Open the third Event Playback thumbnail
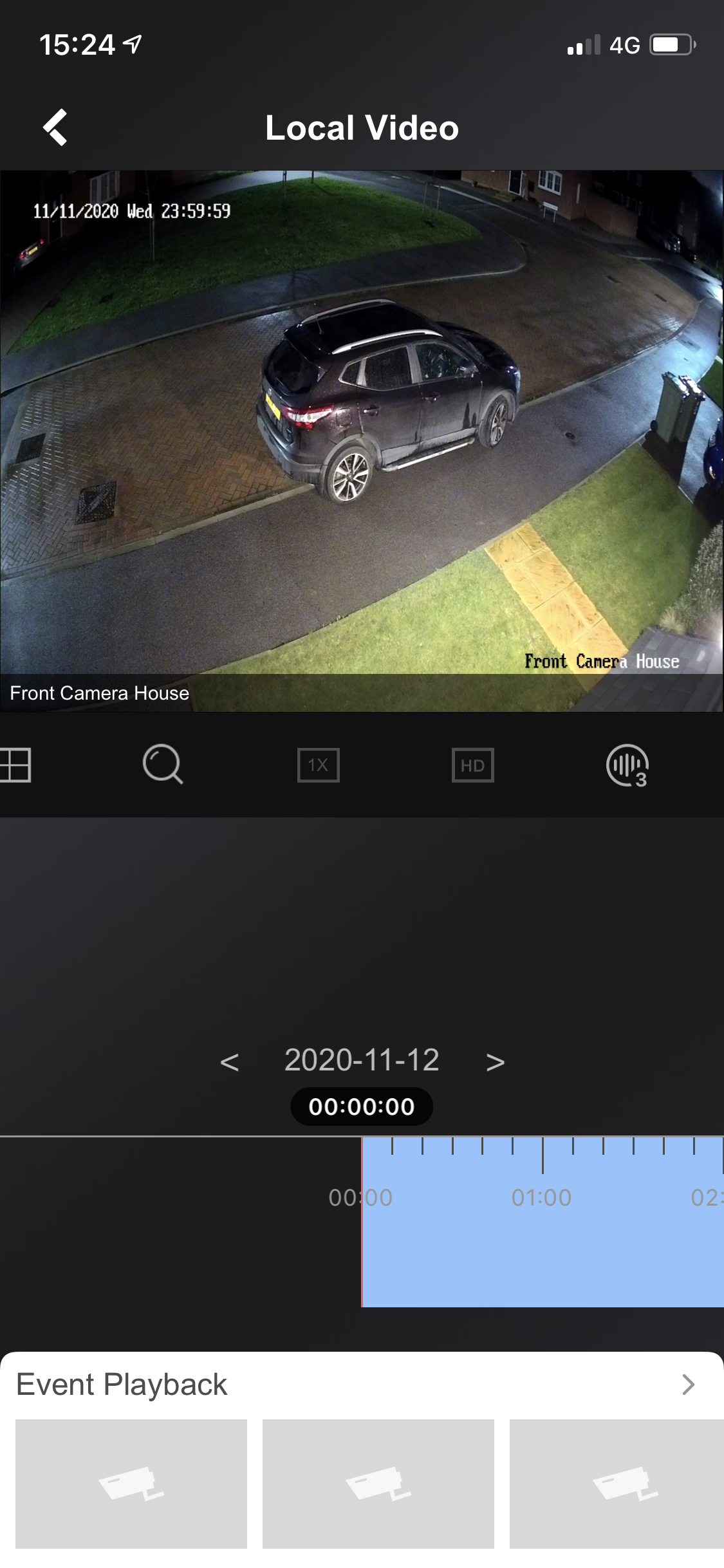This screenshot has width=724, height=1568. pos(617,1483)
